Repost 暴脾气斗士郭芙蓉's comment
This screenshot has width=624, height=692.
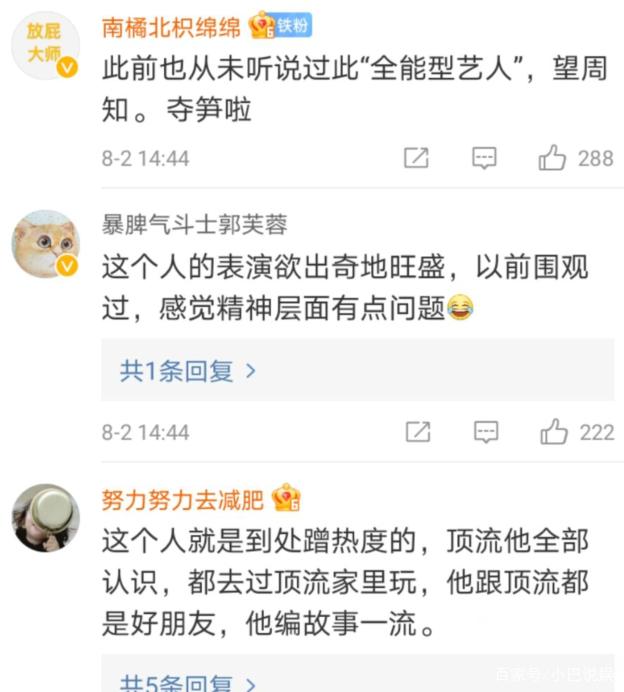tap(416, 432)
